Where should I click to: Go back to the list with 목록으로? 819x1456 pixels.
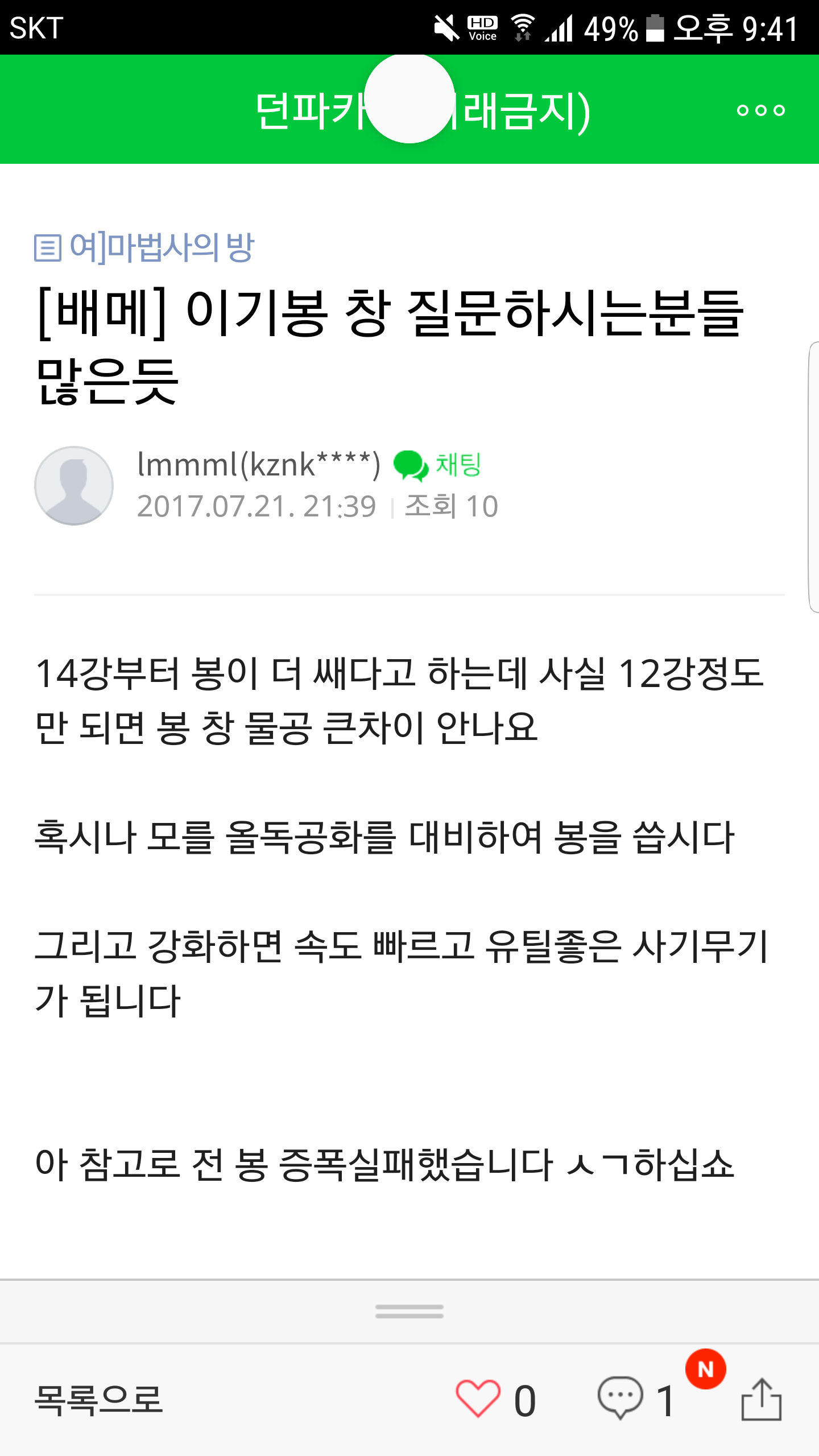tap(99, 1400)
